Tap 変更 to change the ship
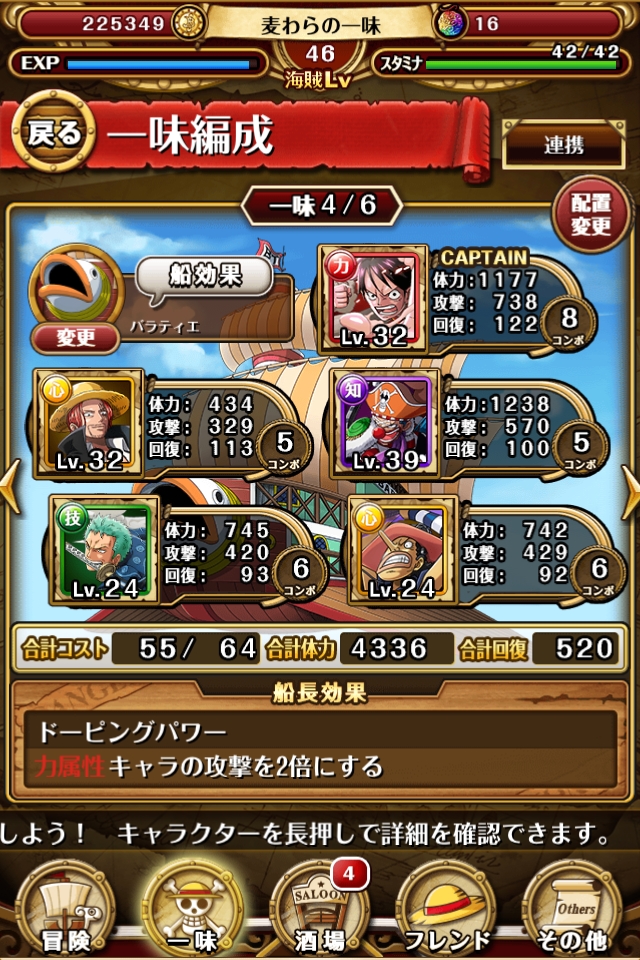The height and width of the screenshot is (960, 640). point(75,339)
